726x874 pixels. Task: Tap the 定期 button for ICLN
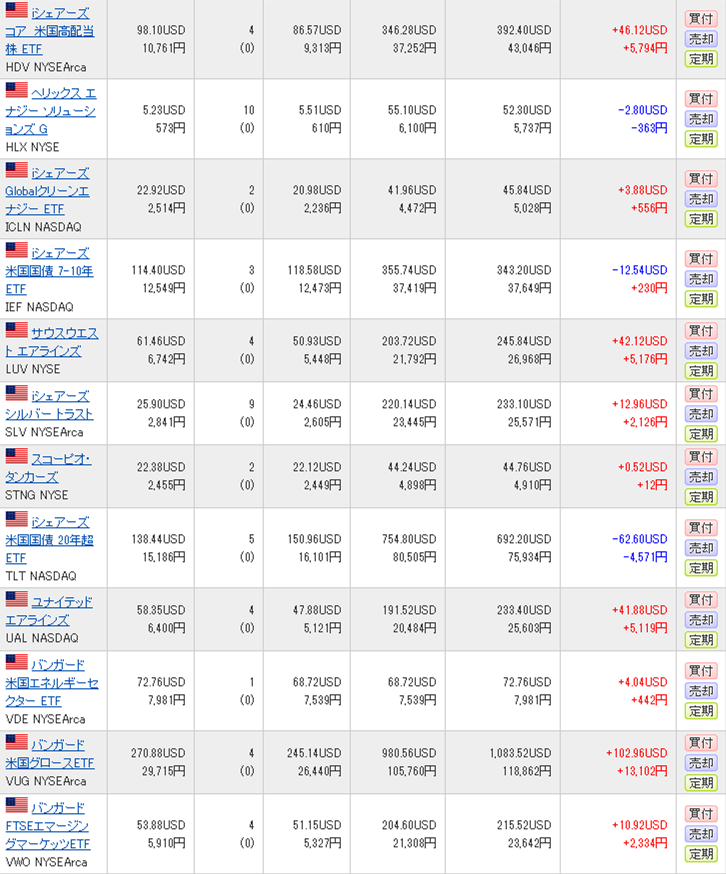tap(700, 219)
